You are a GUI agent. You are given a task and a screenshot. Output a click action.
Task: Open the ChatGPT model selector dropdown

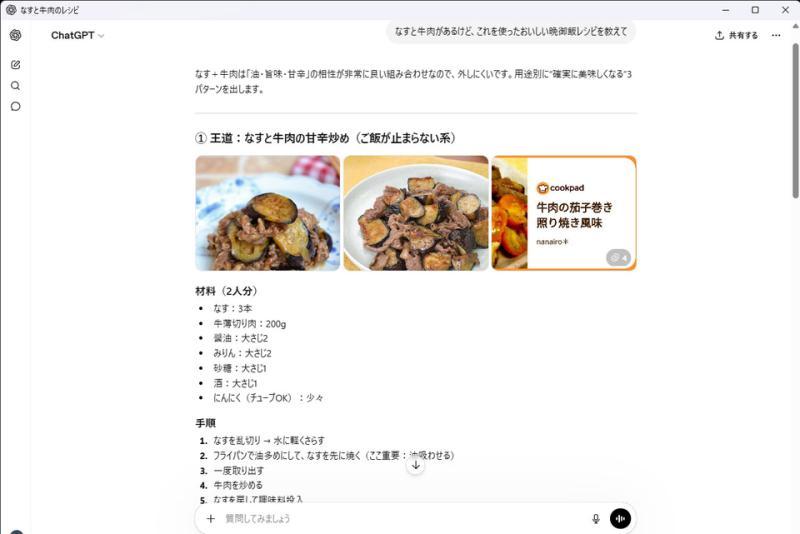coord(78,35)
